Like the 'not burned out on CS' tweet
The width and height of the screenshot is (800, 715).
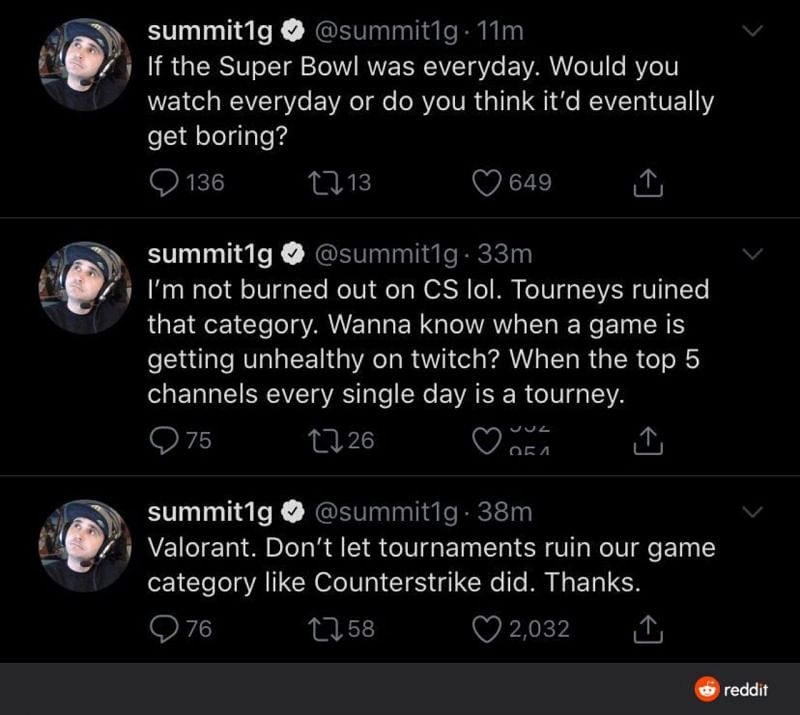coord(486,440)
